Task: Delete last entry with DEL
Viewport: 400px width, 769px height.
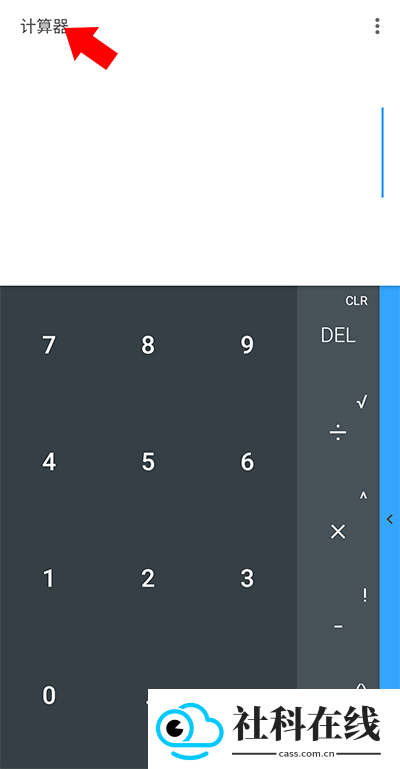Action: coord(338,335)
